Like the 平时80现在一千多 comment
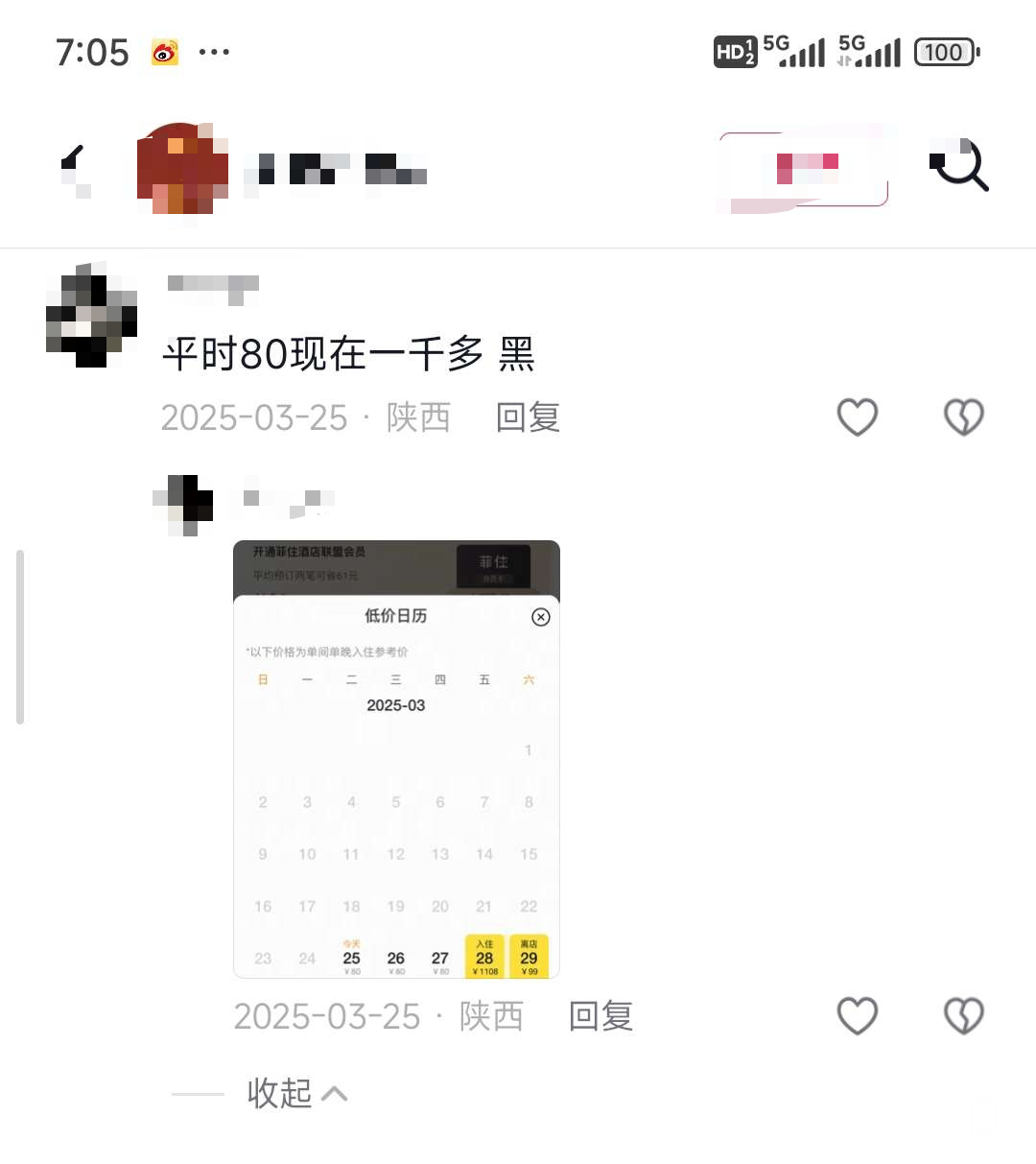 tap(858, 417)
